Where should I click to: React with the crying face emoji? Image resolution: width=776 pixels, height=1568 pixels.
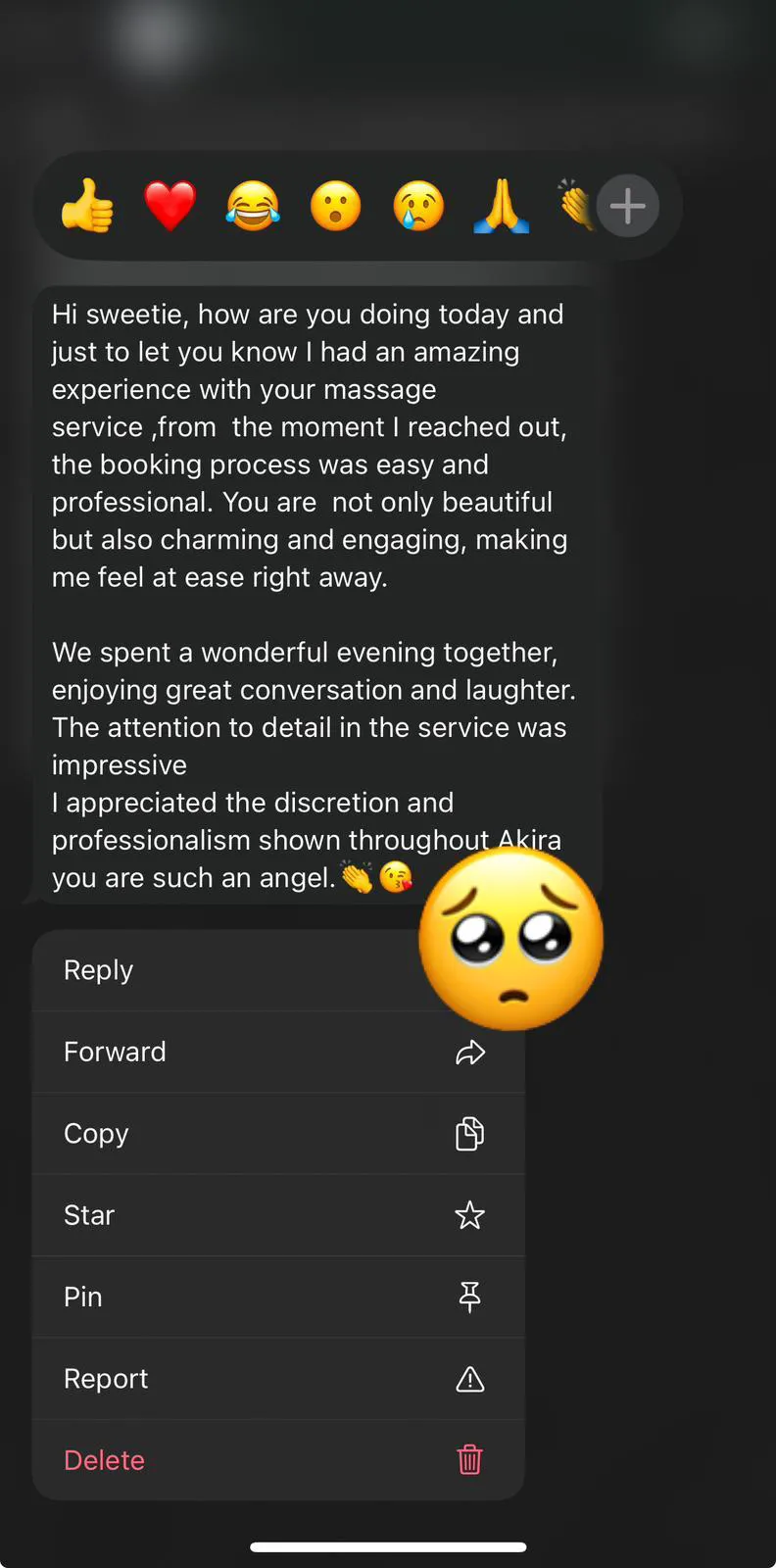click(x=418, y=206)
